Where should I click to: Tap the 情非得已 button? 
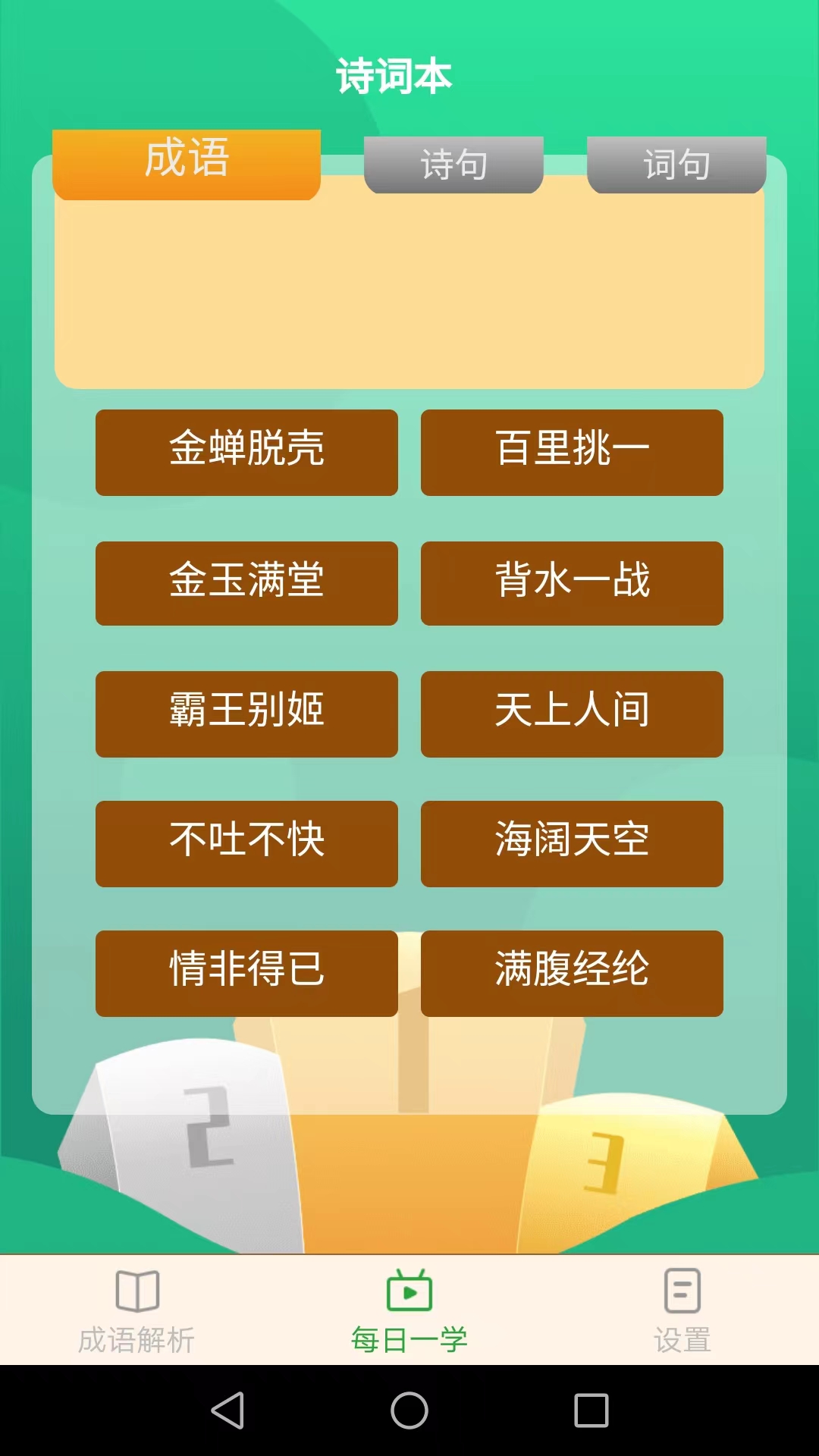(x=246, y=974)
